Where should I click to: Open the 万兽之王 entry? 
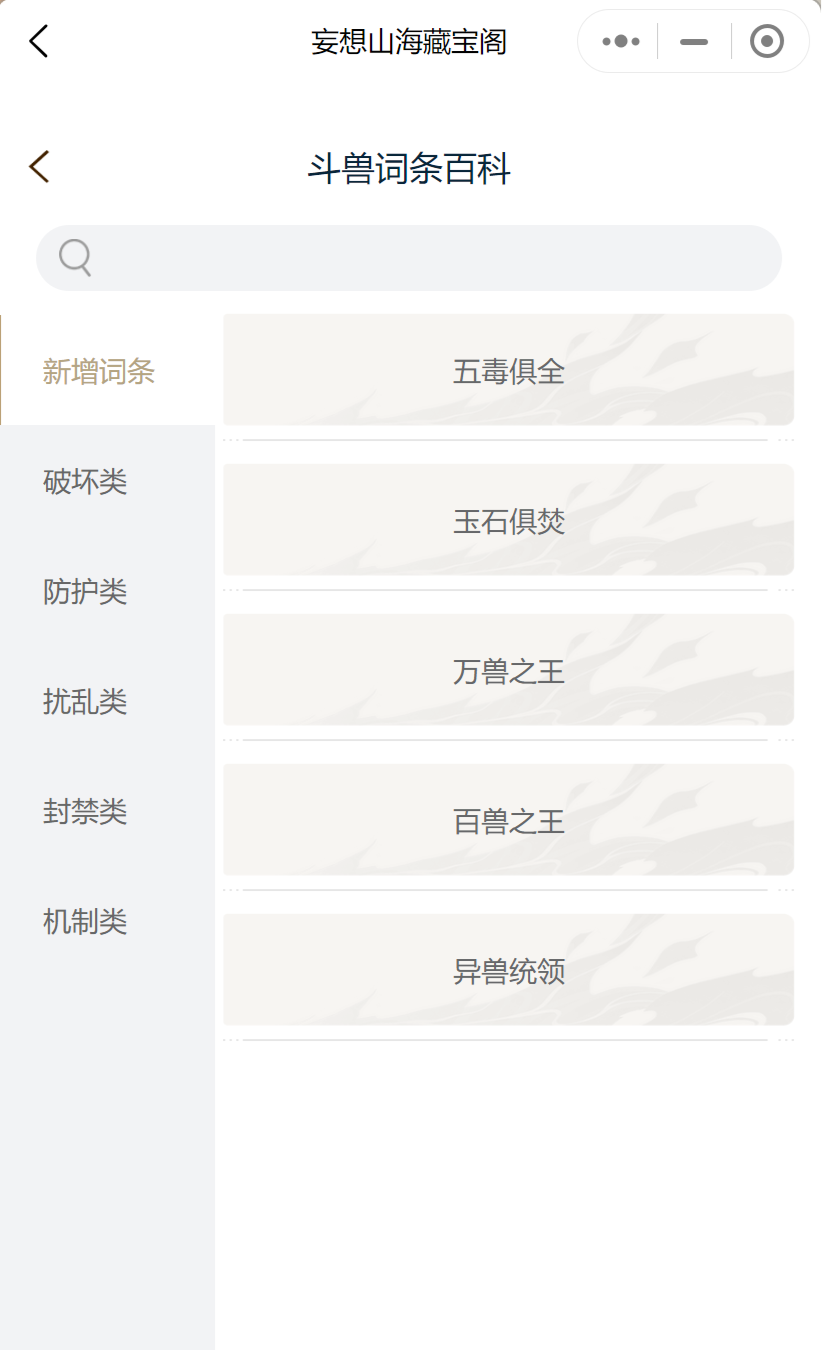tap(509, 670)
